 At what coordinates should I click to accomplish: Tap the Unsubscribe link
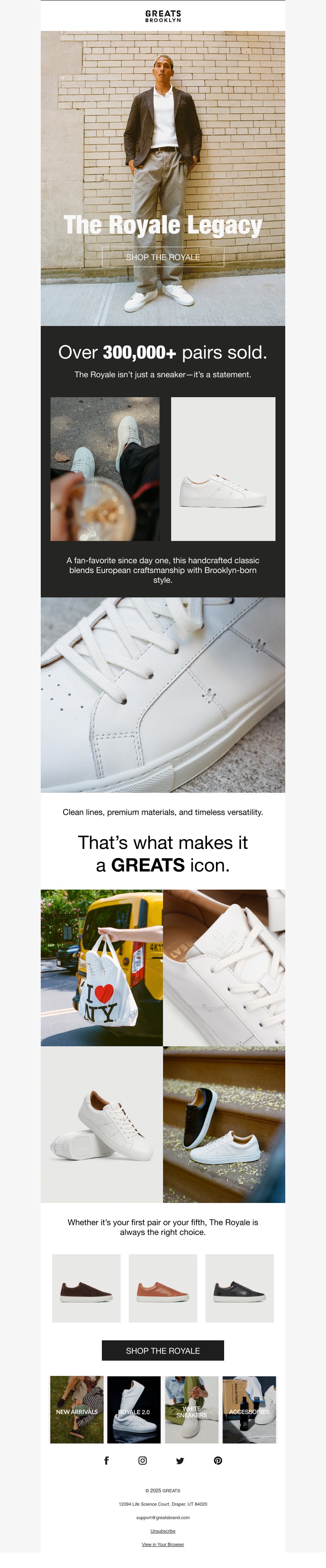tap(163, 1530)
